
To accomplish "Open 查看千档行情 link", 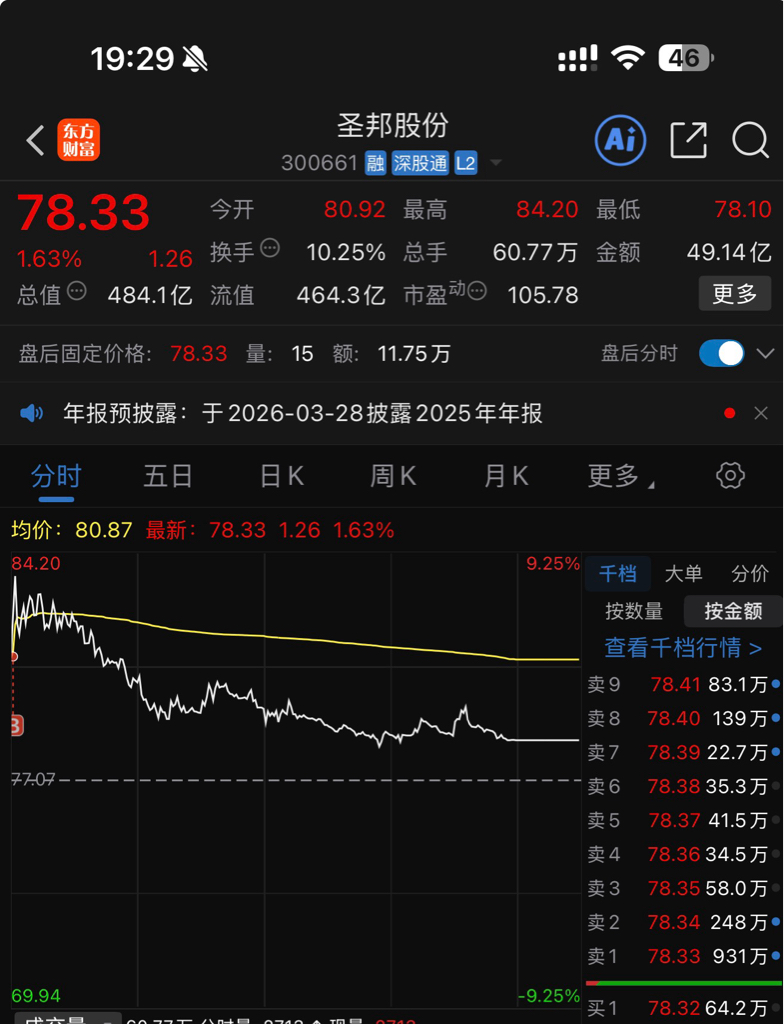I will coord(683,648).
